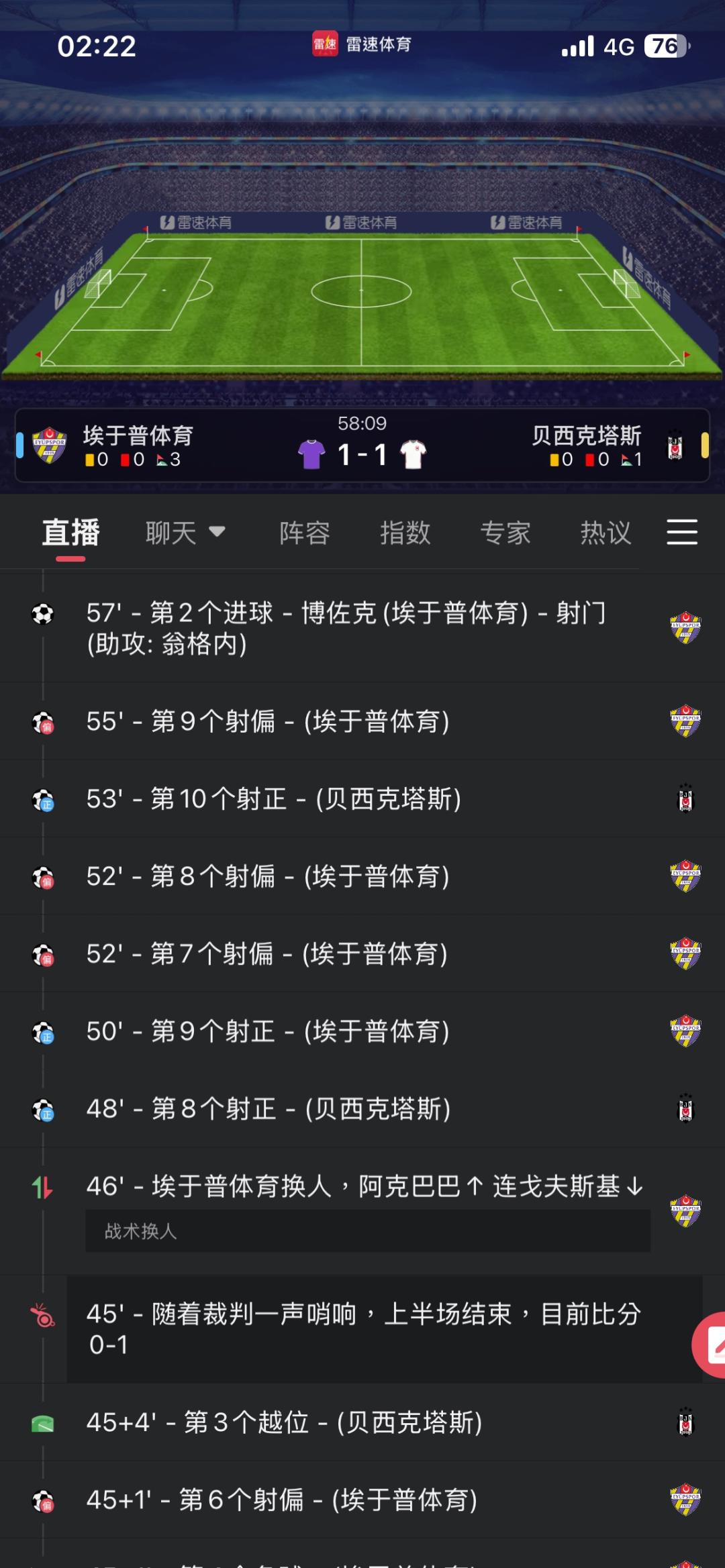Return to 雷速体育 via status bar pill
Screen dimensions: 725x1568
(362, 45)
